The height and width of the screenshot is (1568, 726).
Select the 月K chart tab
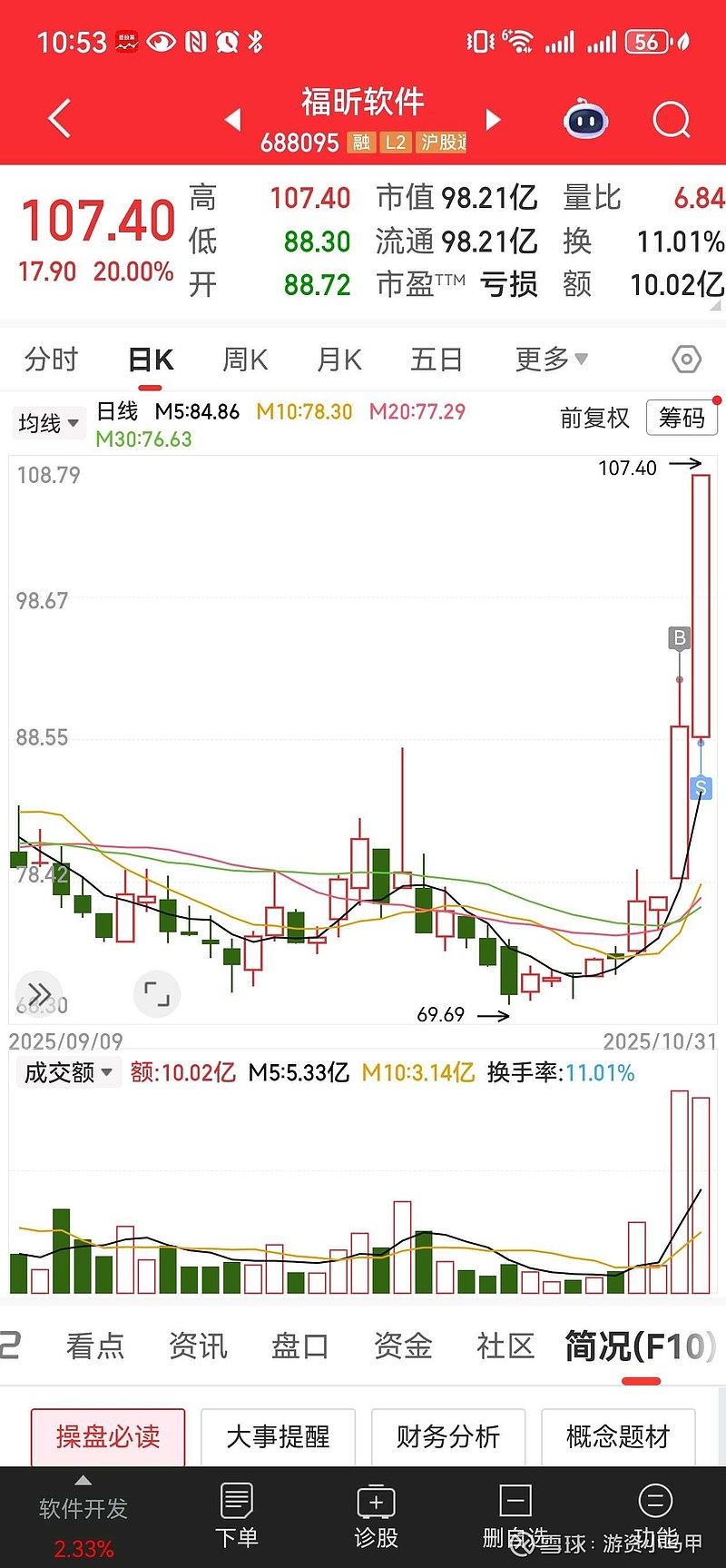coord(339,360)
